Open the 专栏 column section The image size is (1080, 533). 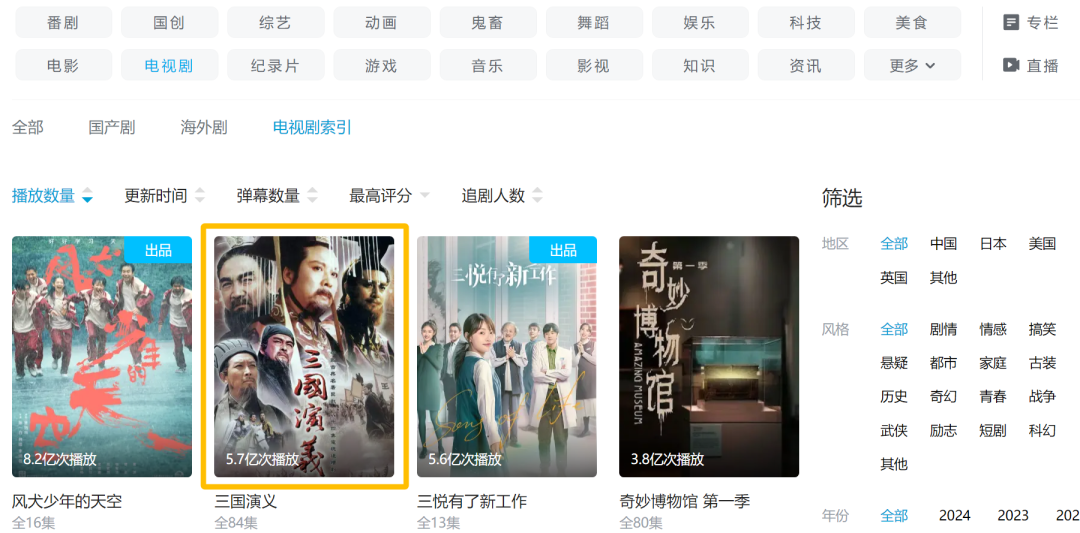(1031, 22)
